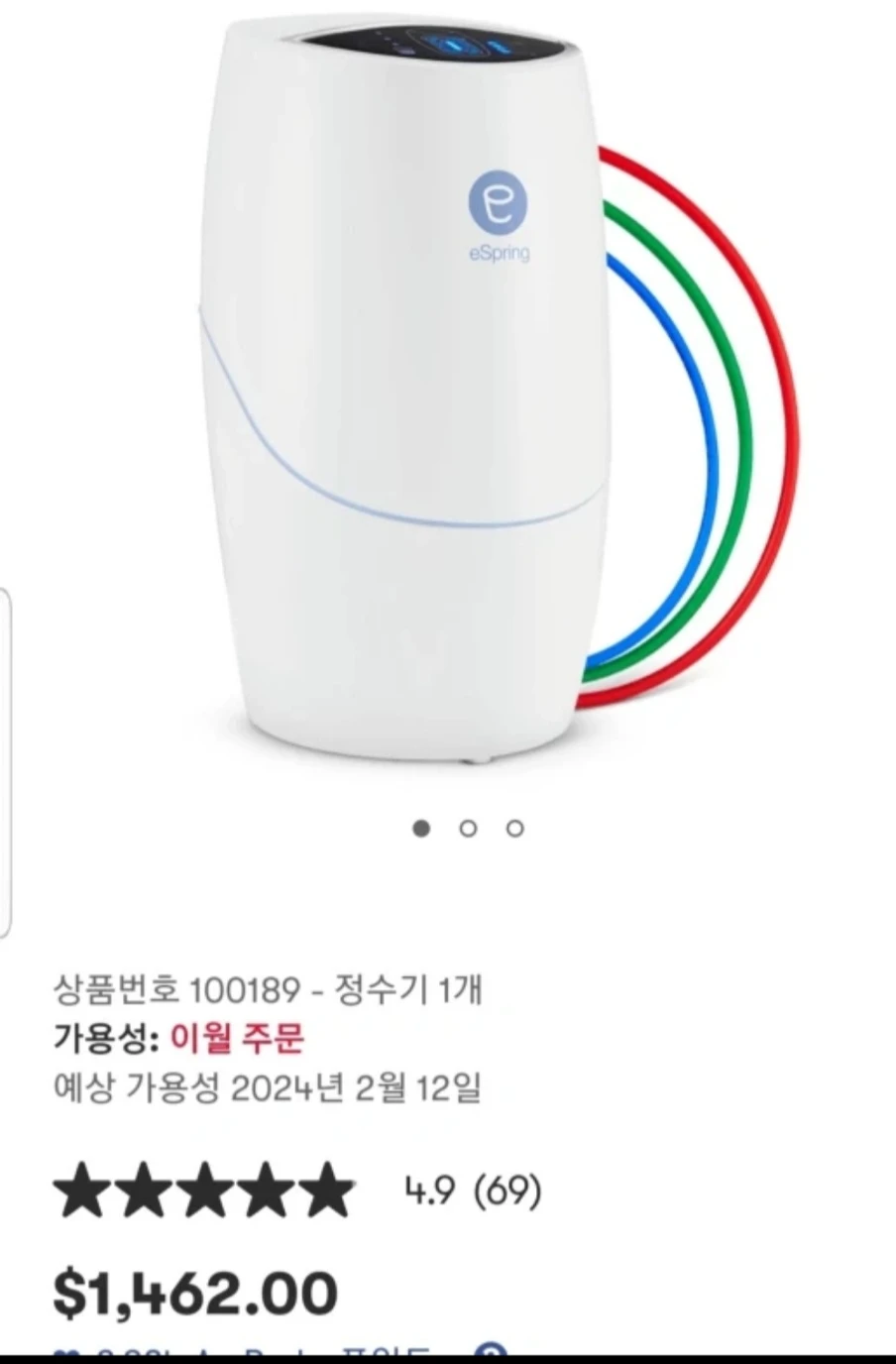Image resolution: width=896 pixels, height=1364 pixels.
Task: Select the third image indicator dot
Action: (x=514, y=828)
